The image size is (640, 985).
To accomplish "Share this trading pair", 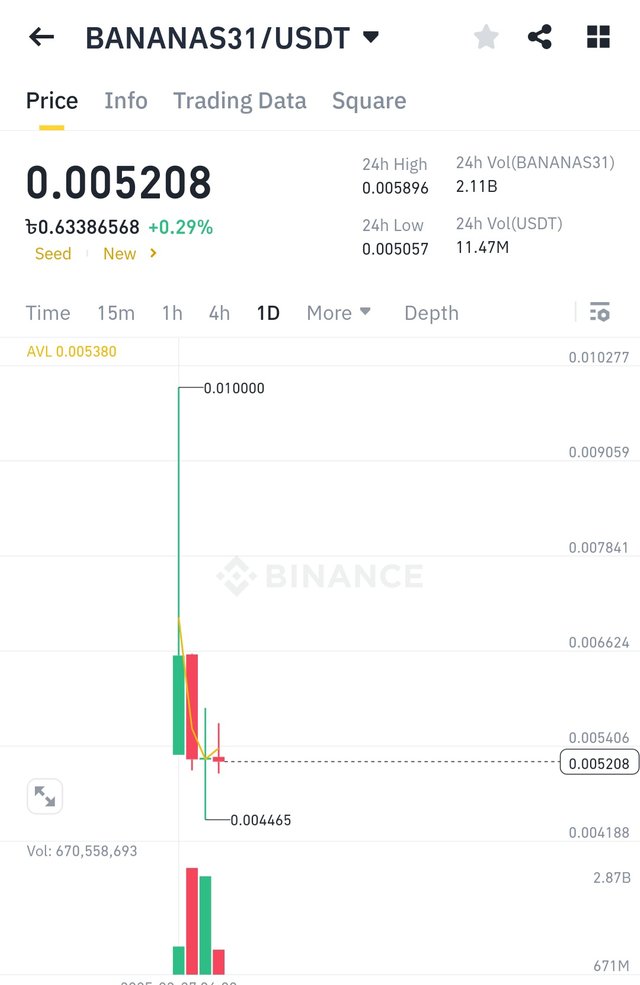I will click(540, 38).
